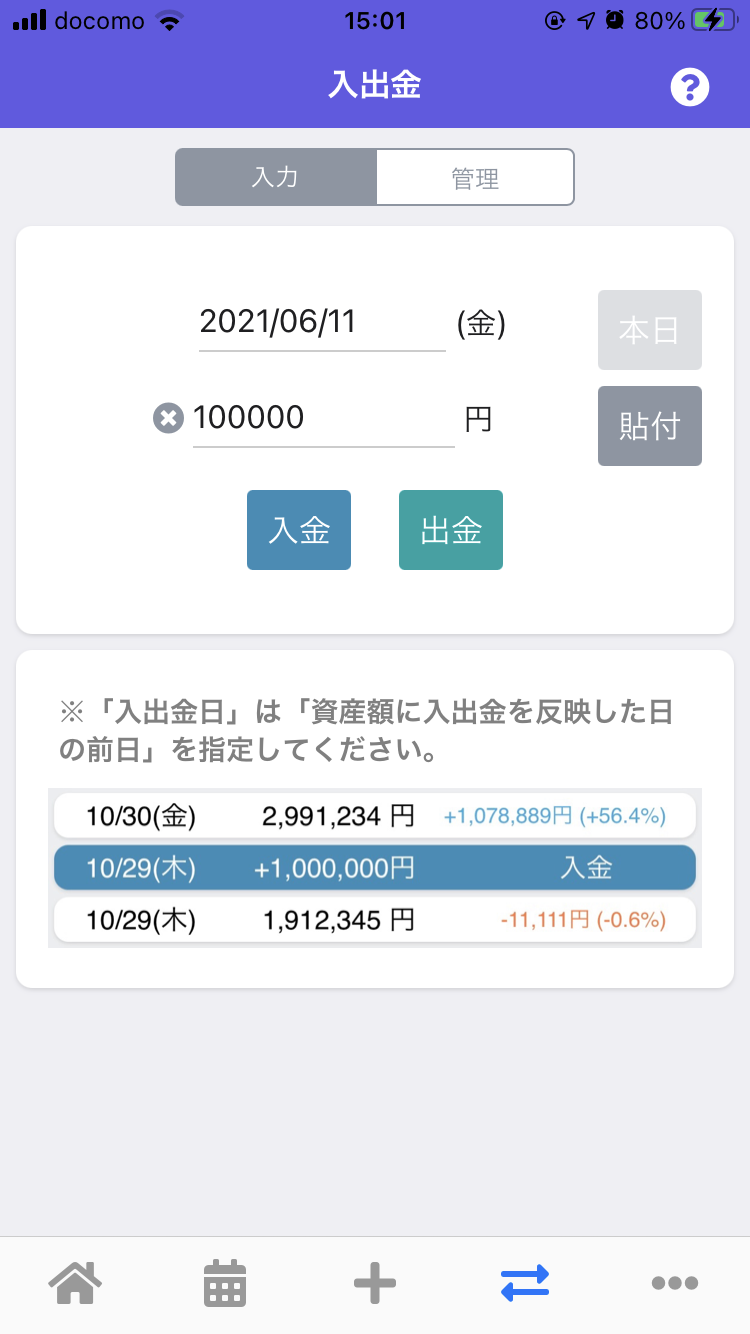The height and width of the screenshot is (1334, 750).
Task: Tap the 本日 today button
Action: click(649, 330)
